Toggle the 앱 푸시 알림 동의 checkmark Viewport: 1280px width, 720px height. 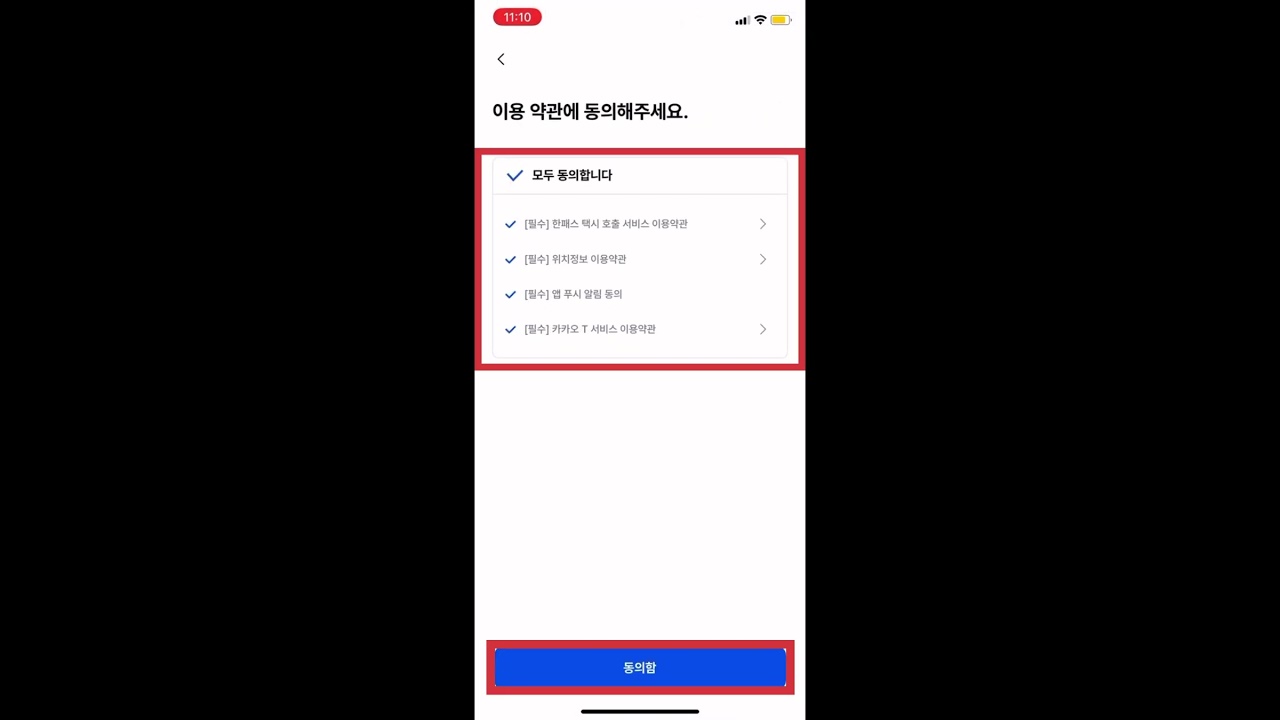pyautogui.click(x=511, y=294)
